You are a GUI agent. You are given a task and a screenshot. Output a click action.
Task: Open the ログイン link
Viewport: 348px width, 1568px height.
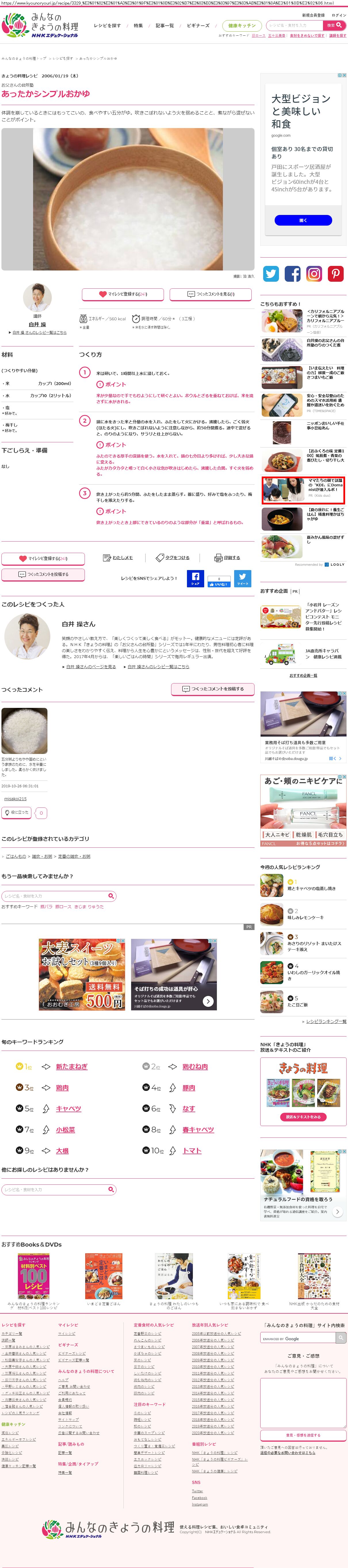[x=339, y=15]
